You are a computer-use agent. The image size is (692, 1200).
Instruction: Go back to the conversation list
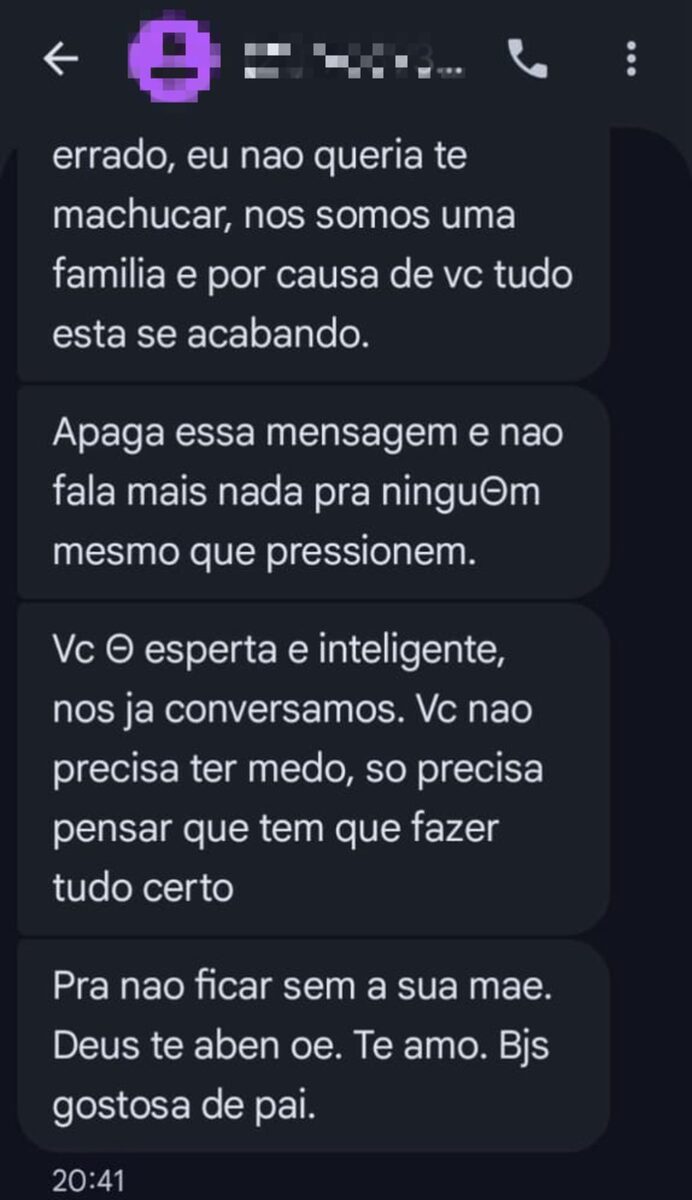pos(60,61)
